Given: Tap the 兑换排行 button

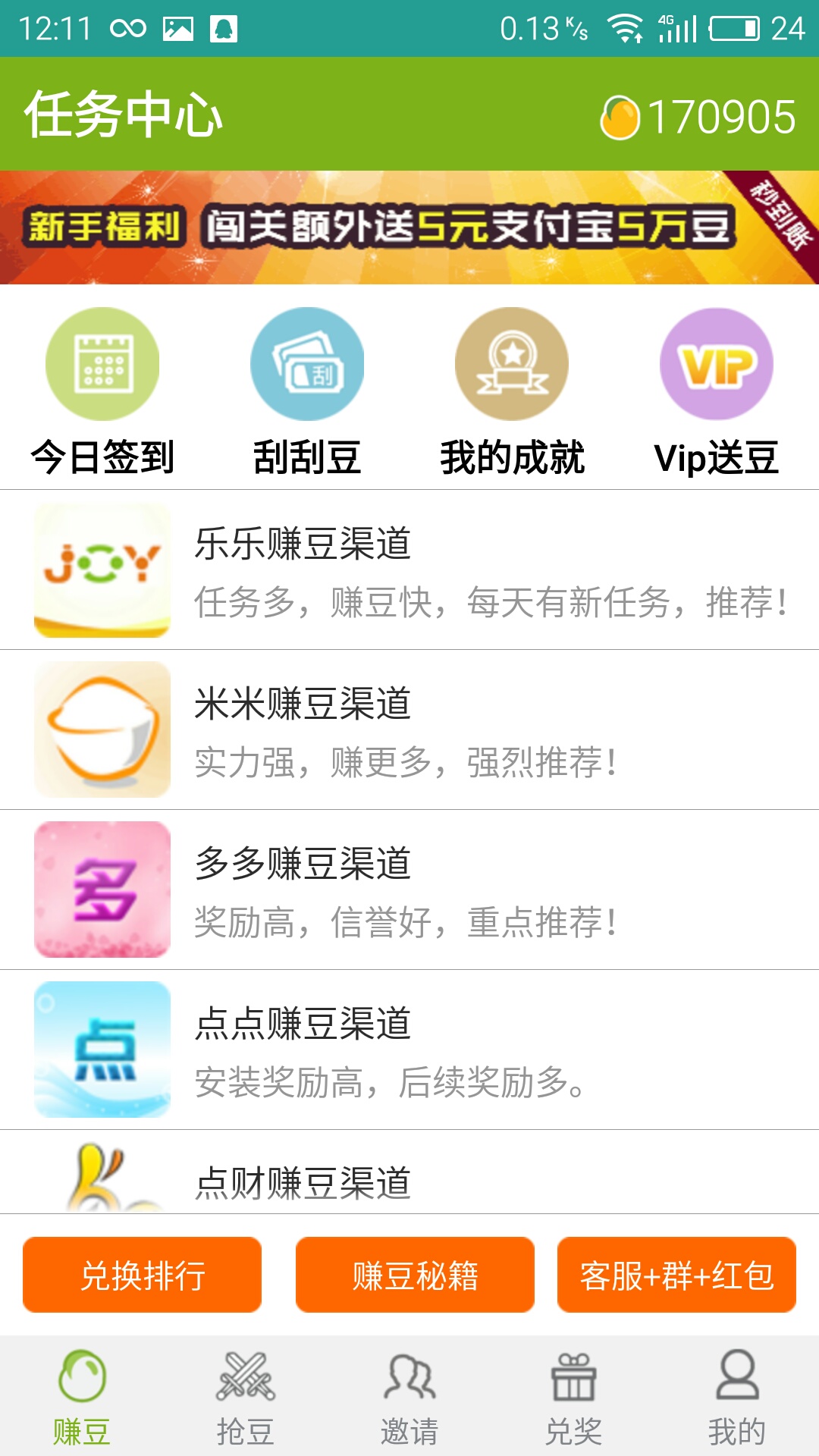Looking at the screenshot, I should point(143,1275).
